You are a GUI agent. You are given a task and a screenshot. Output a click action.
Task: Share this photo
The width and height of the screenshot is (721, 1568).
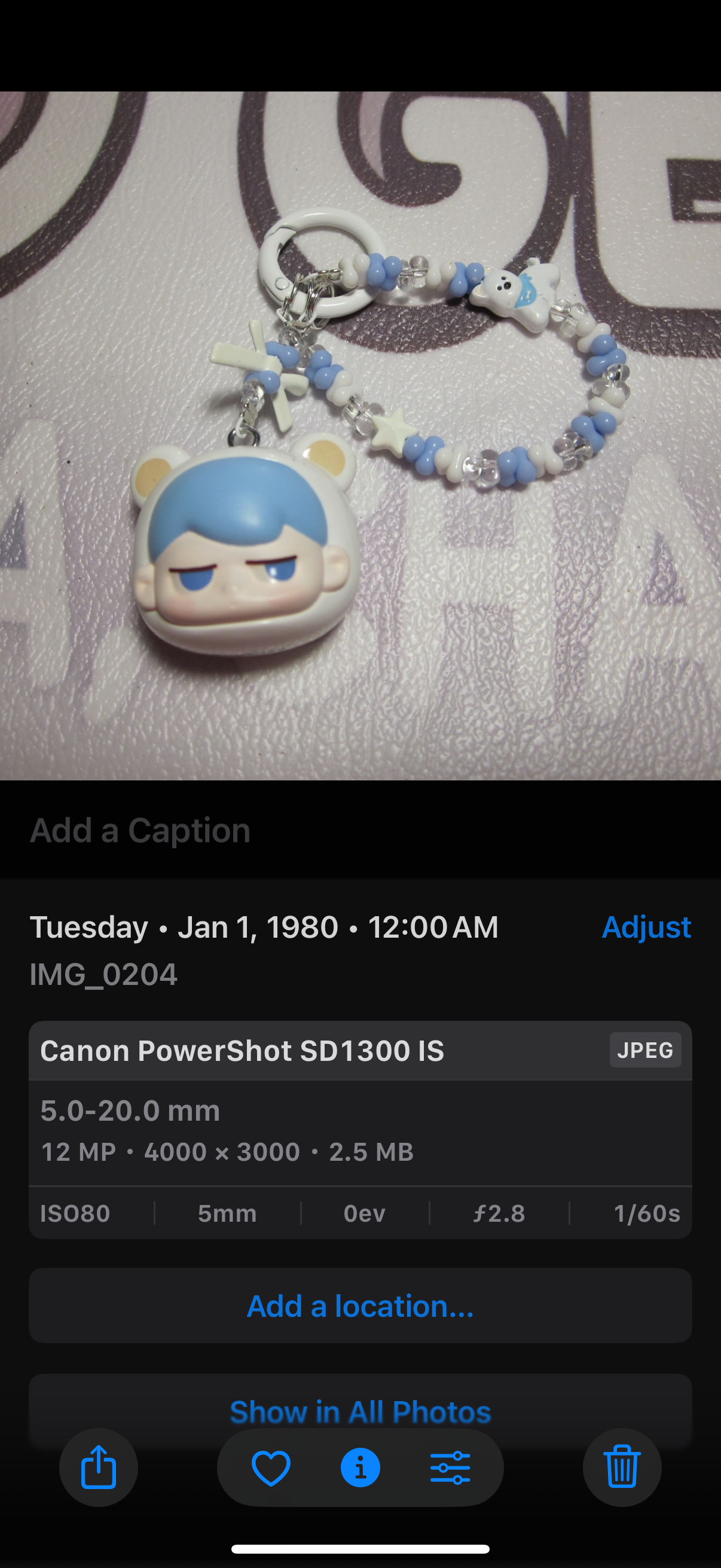point(99,1467)
